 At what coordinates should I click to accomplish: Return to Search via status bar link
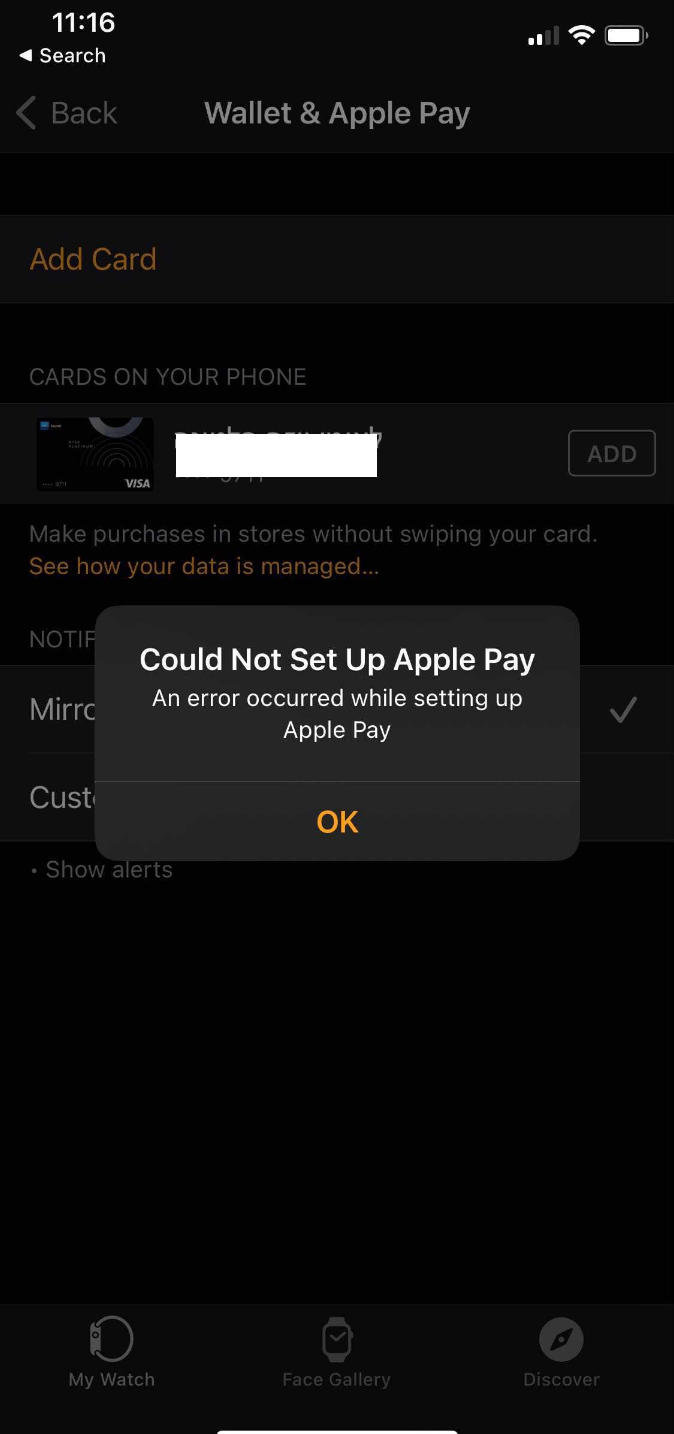pos(63,56)
